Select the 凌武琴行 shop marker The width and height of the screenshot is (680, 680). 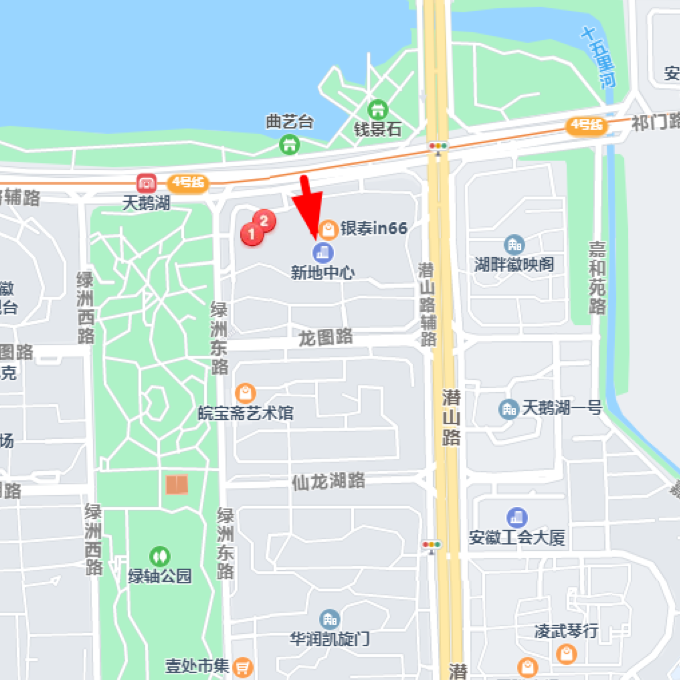[566, 654]
